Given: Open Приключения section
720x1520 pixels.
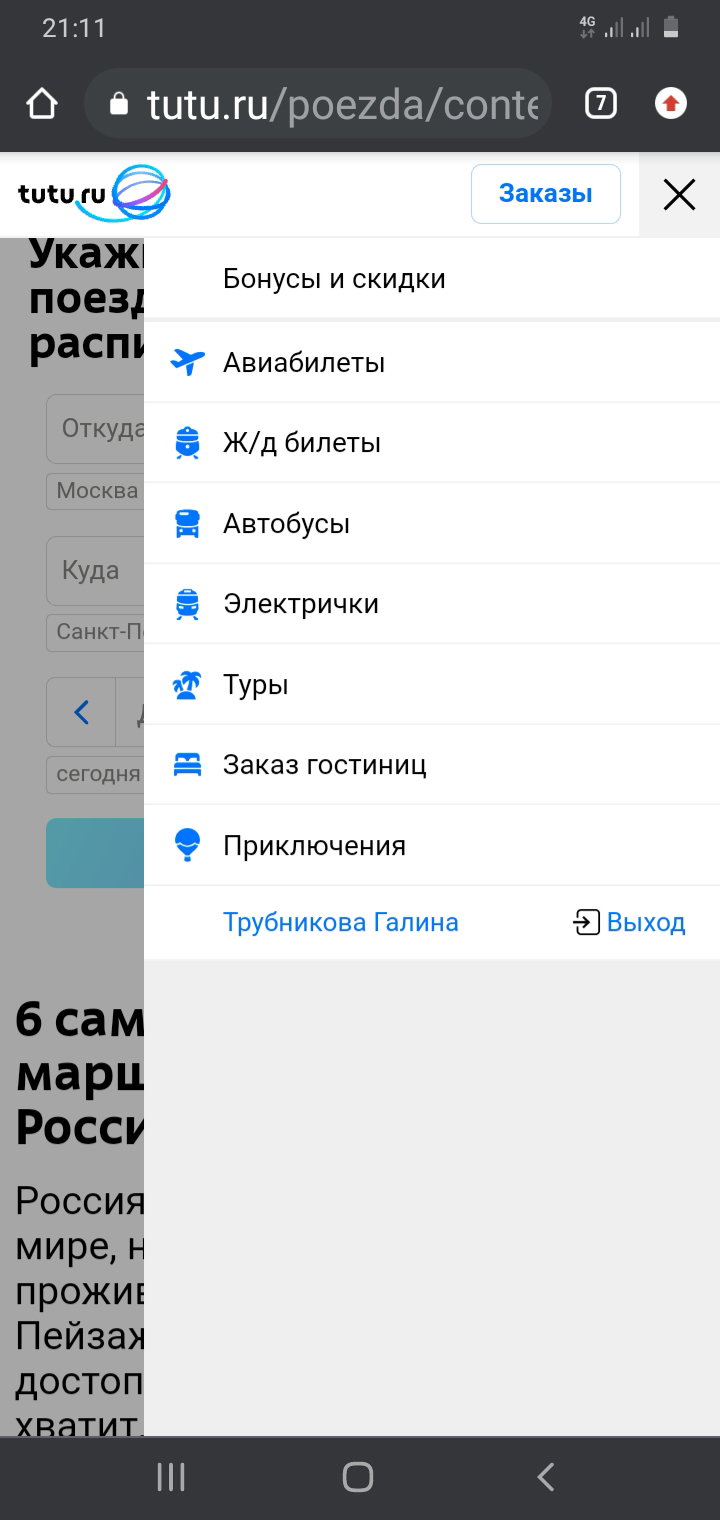Looking at the screenshot, I should point(432,846).
